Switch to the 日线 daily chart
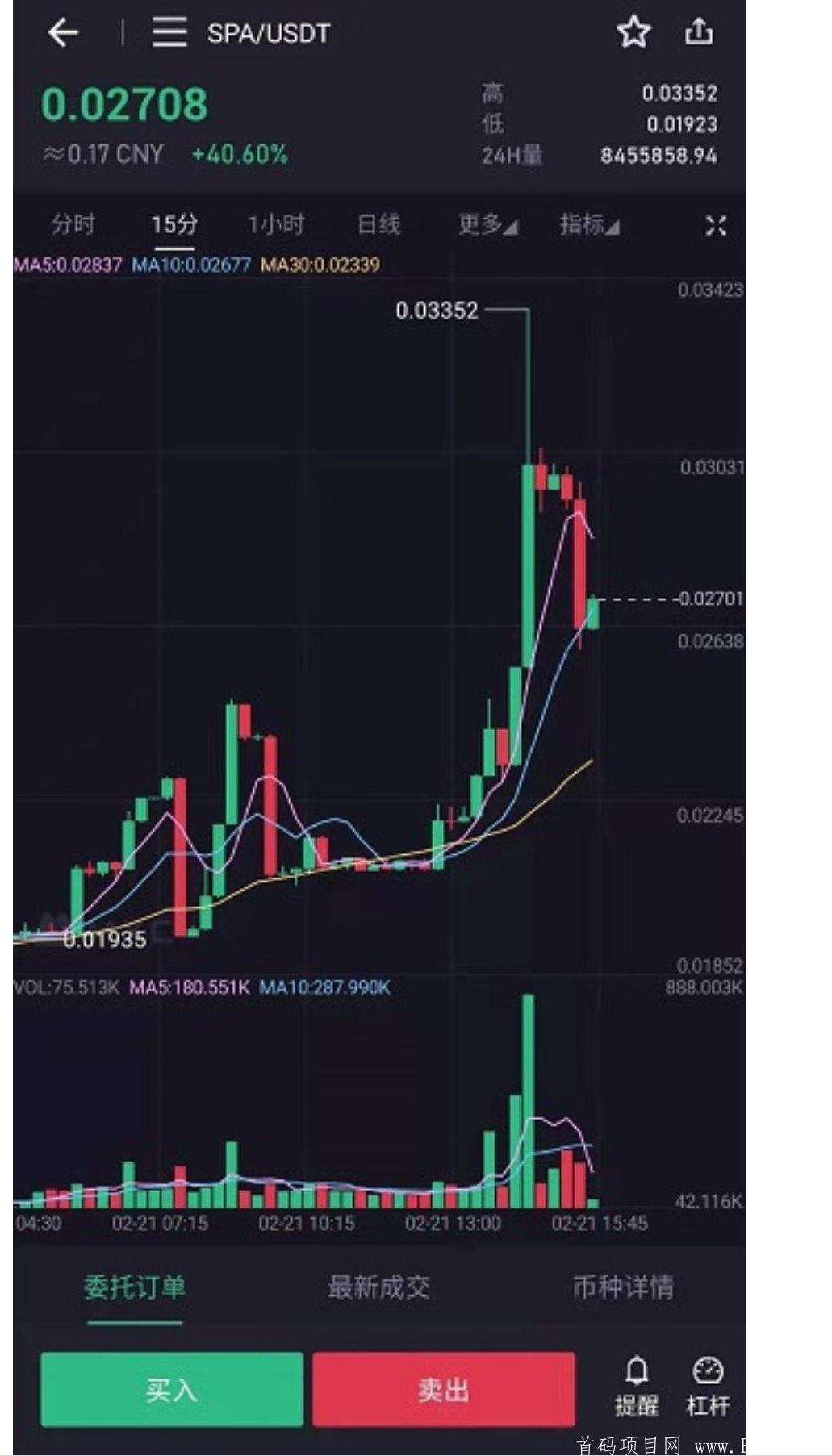This screenshot has width=832, height=1456. tap(378, 224)
